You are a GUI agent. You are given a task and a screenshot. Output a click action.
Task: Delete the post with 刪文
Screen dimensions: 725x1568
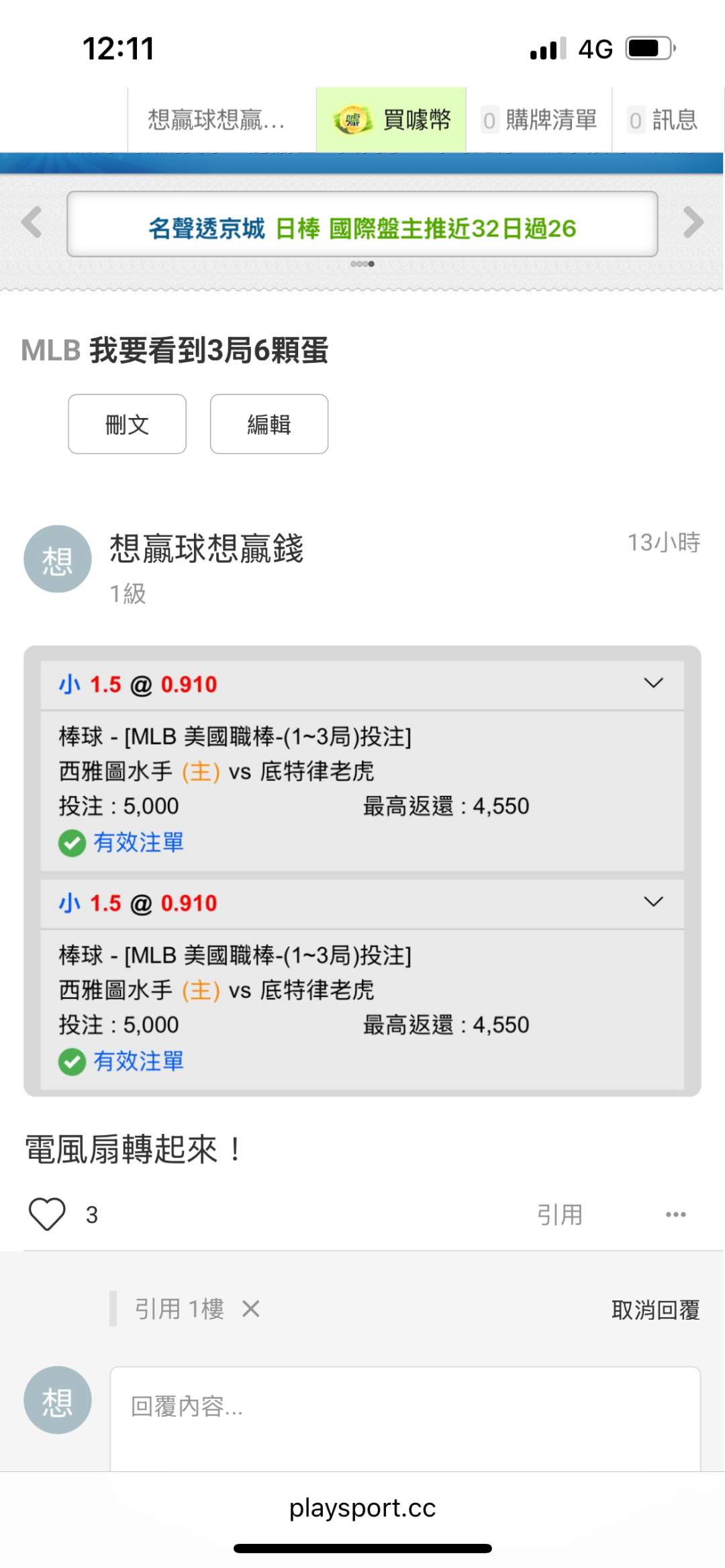(127, 424)
